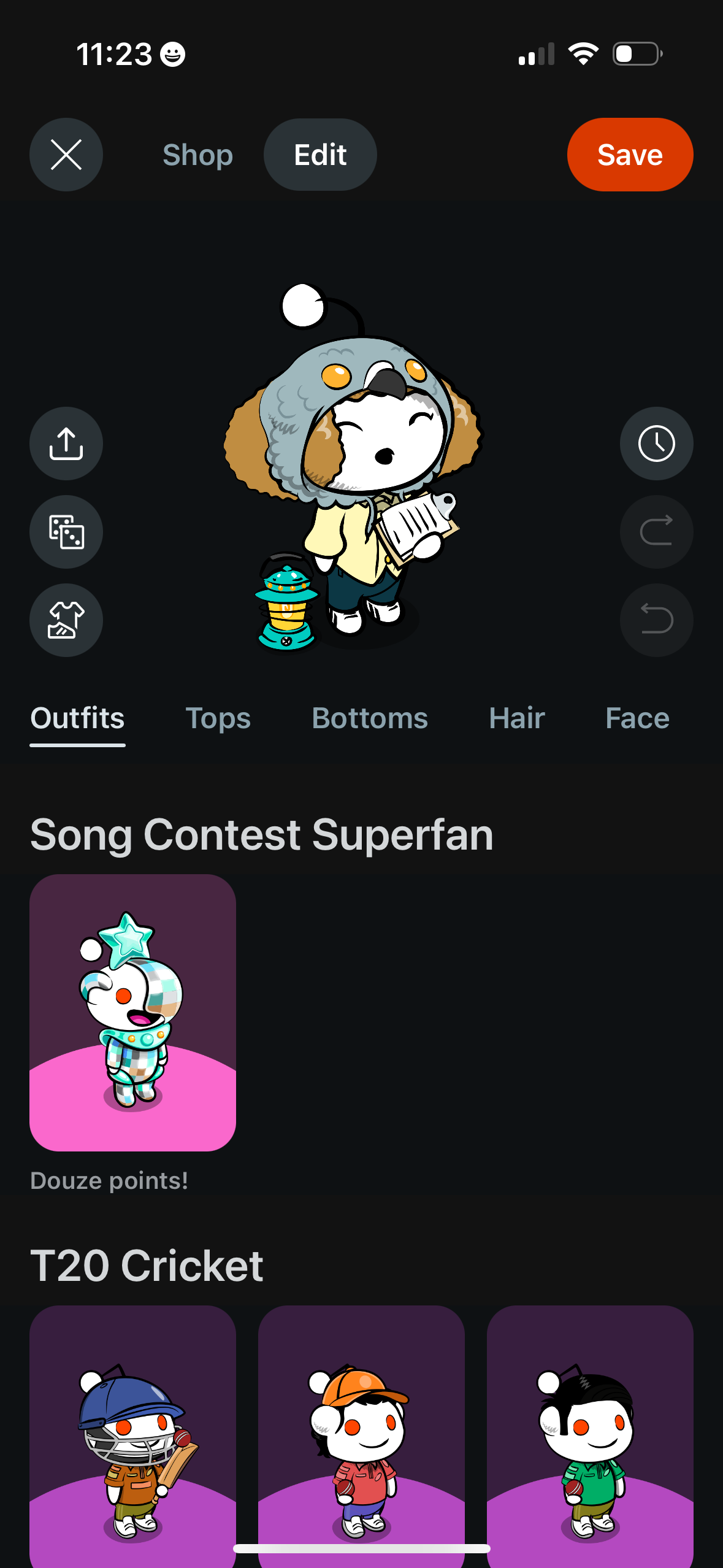Randomize the avatar with the dice icon
Viewport: 723px width, 1568px height.
tap(66, 532)
